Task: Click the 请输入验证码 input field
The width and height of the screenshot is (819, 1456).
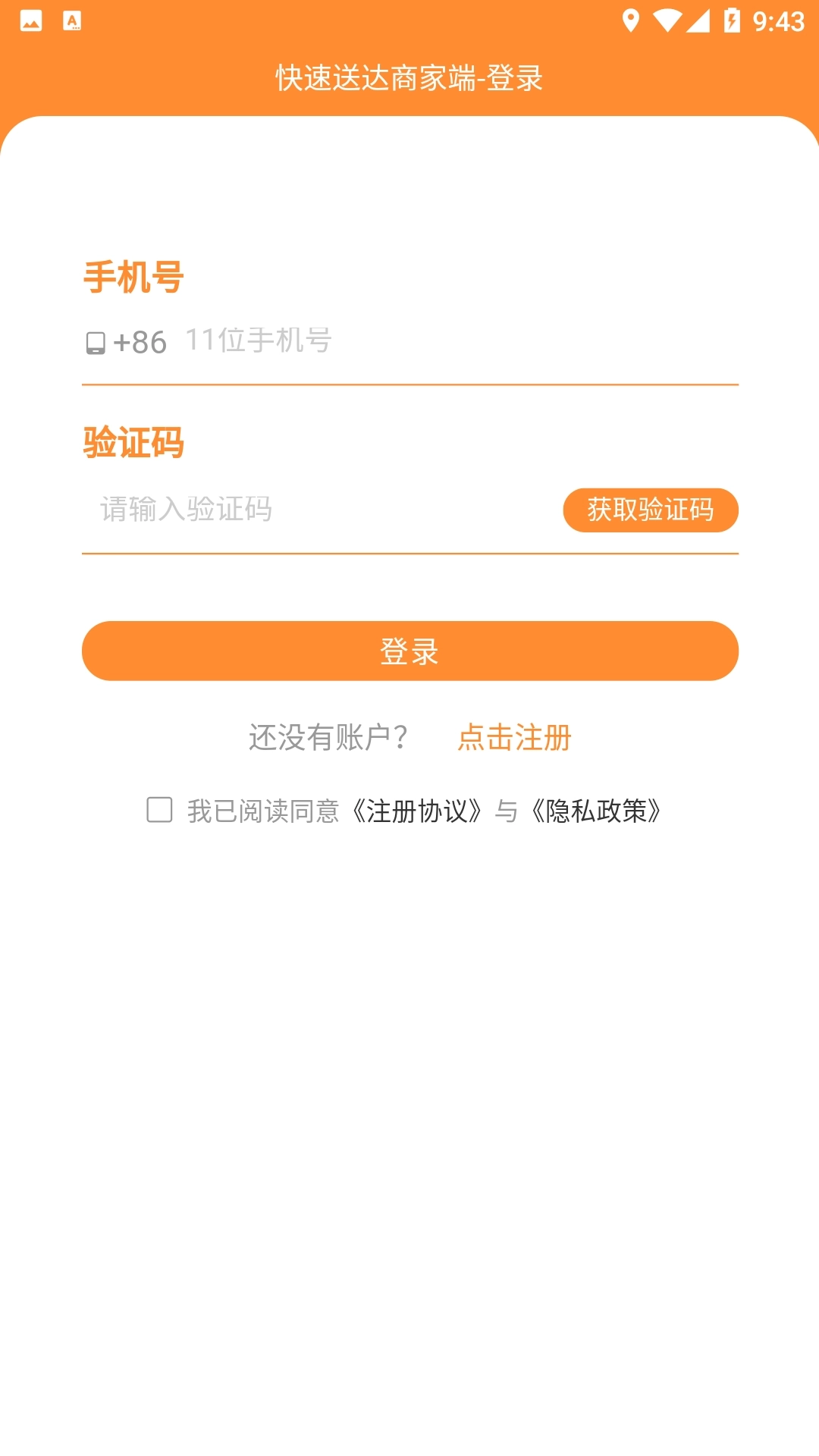Action: tap(227, 510)
